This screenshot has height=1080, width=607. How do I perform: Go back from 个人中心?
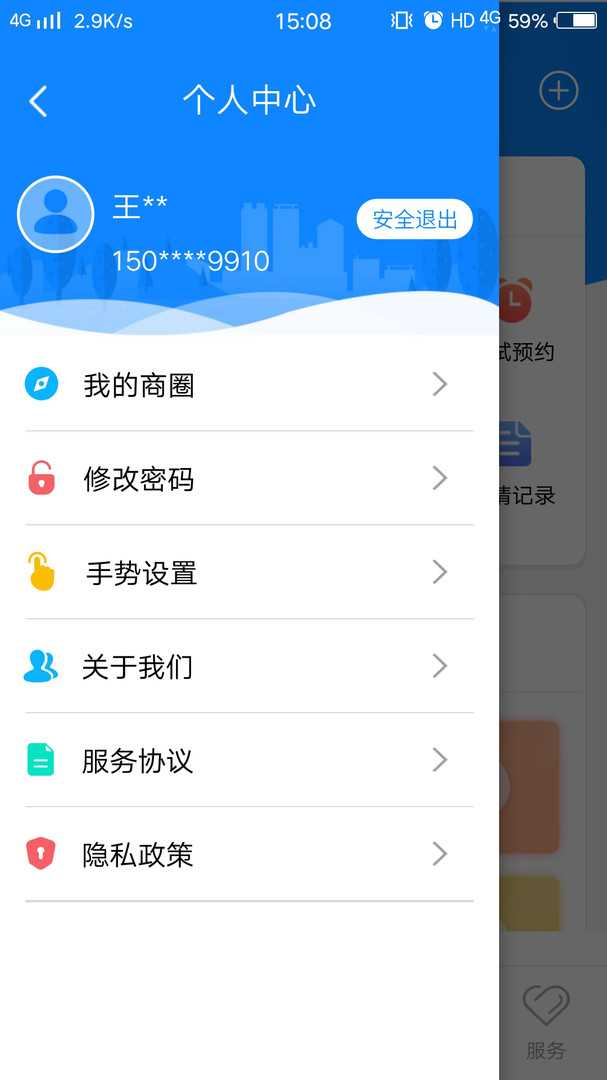click(x=38, y=101)
